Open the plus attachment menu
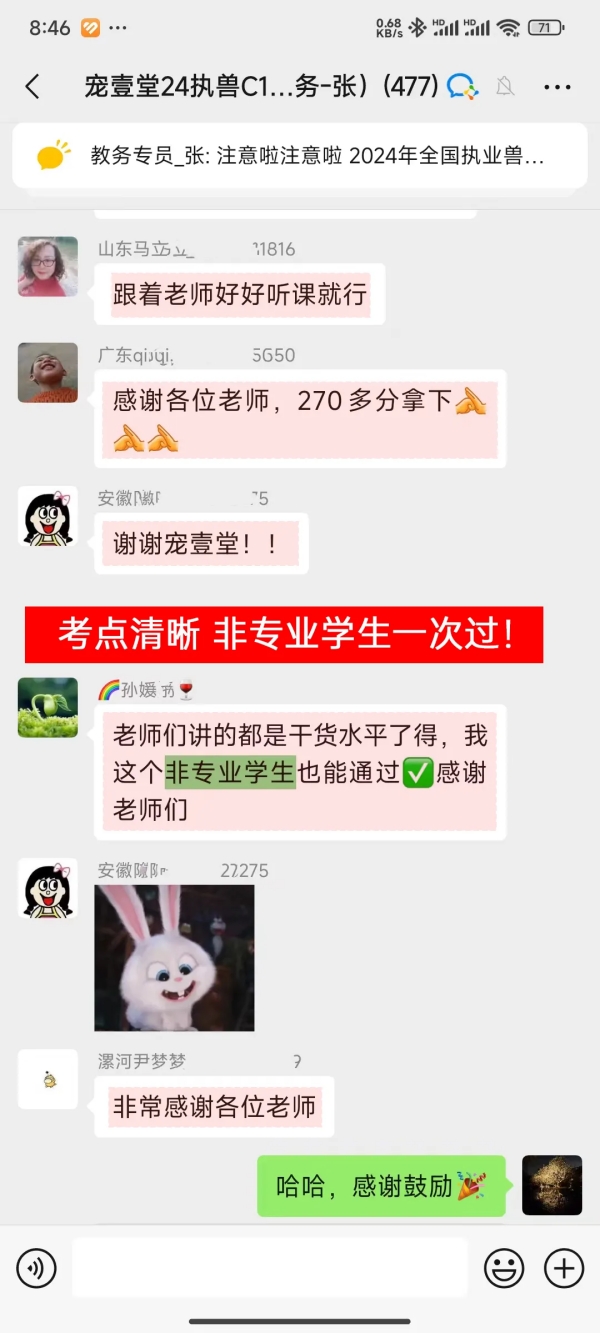This screenshot has width=600, height=1333. point(563,1269)
